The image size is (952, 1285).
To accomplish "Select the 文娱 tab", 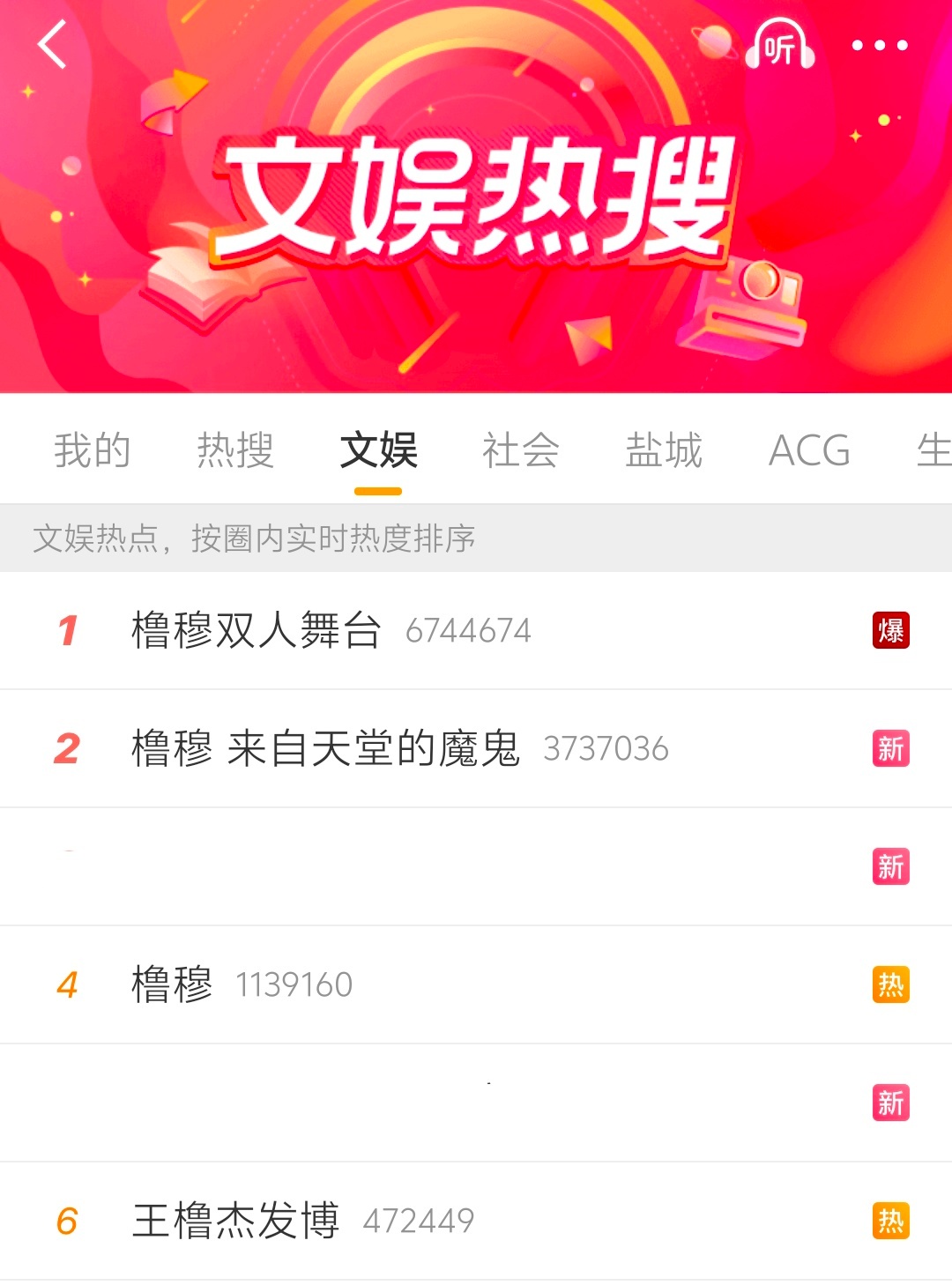I will pyautogui.click(x=379, y=451).
